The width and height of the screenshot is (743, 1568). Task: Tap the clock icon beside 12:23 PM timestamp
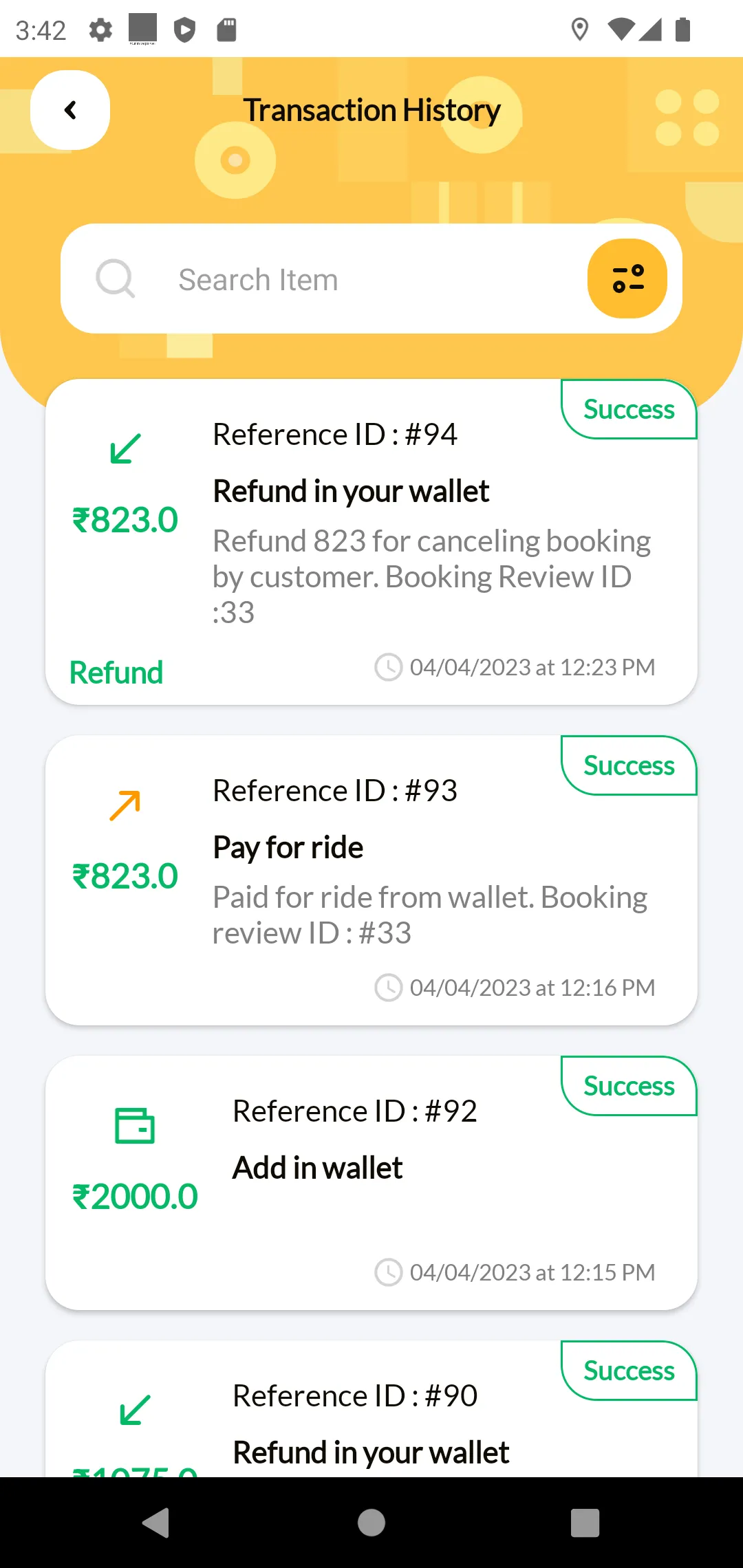(x=389, y=666)
